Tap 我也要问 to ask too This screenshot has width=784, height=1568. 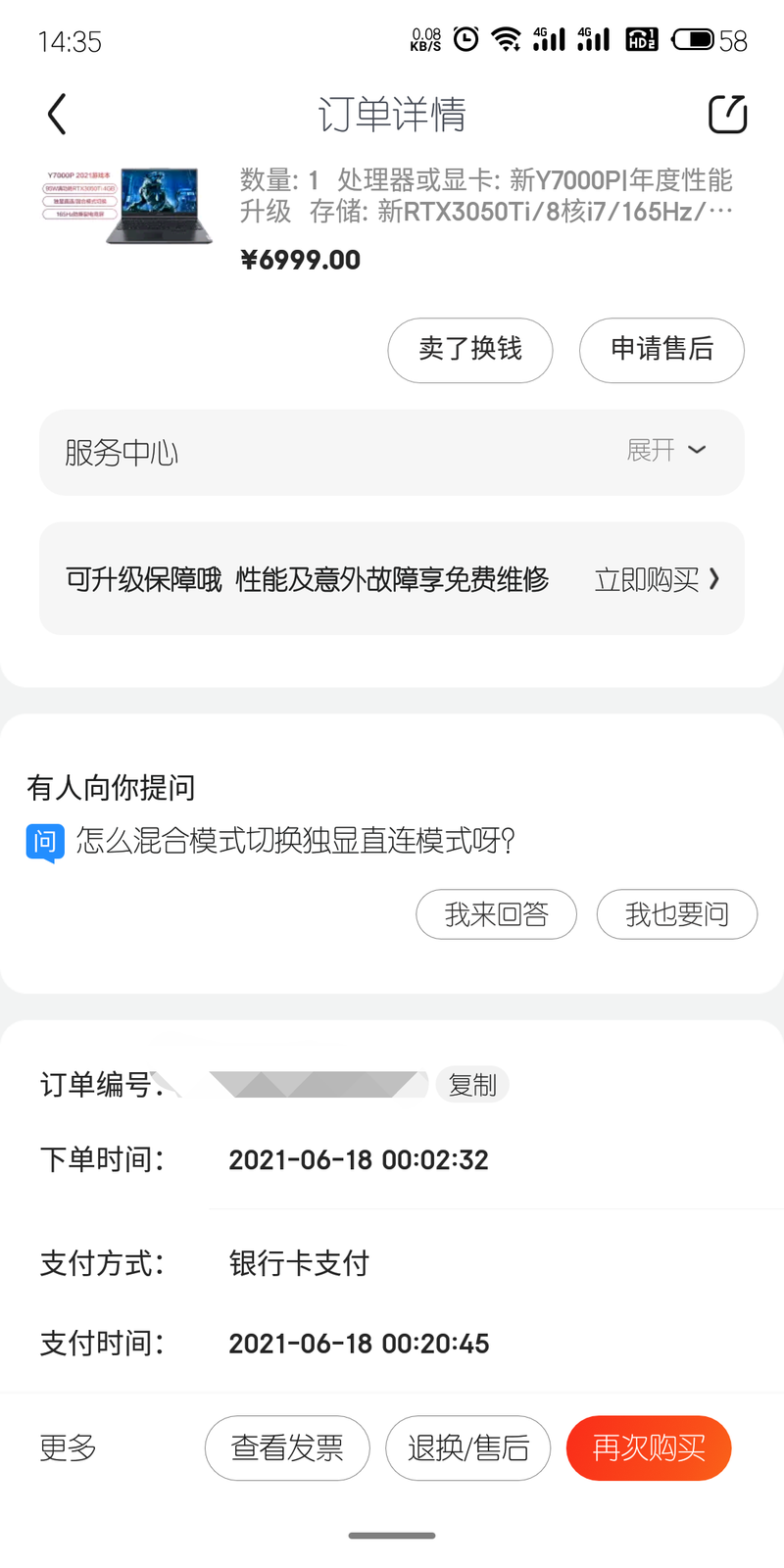676,914
